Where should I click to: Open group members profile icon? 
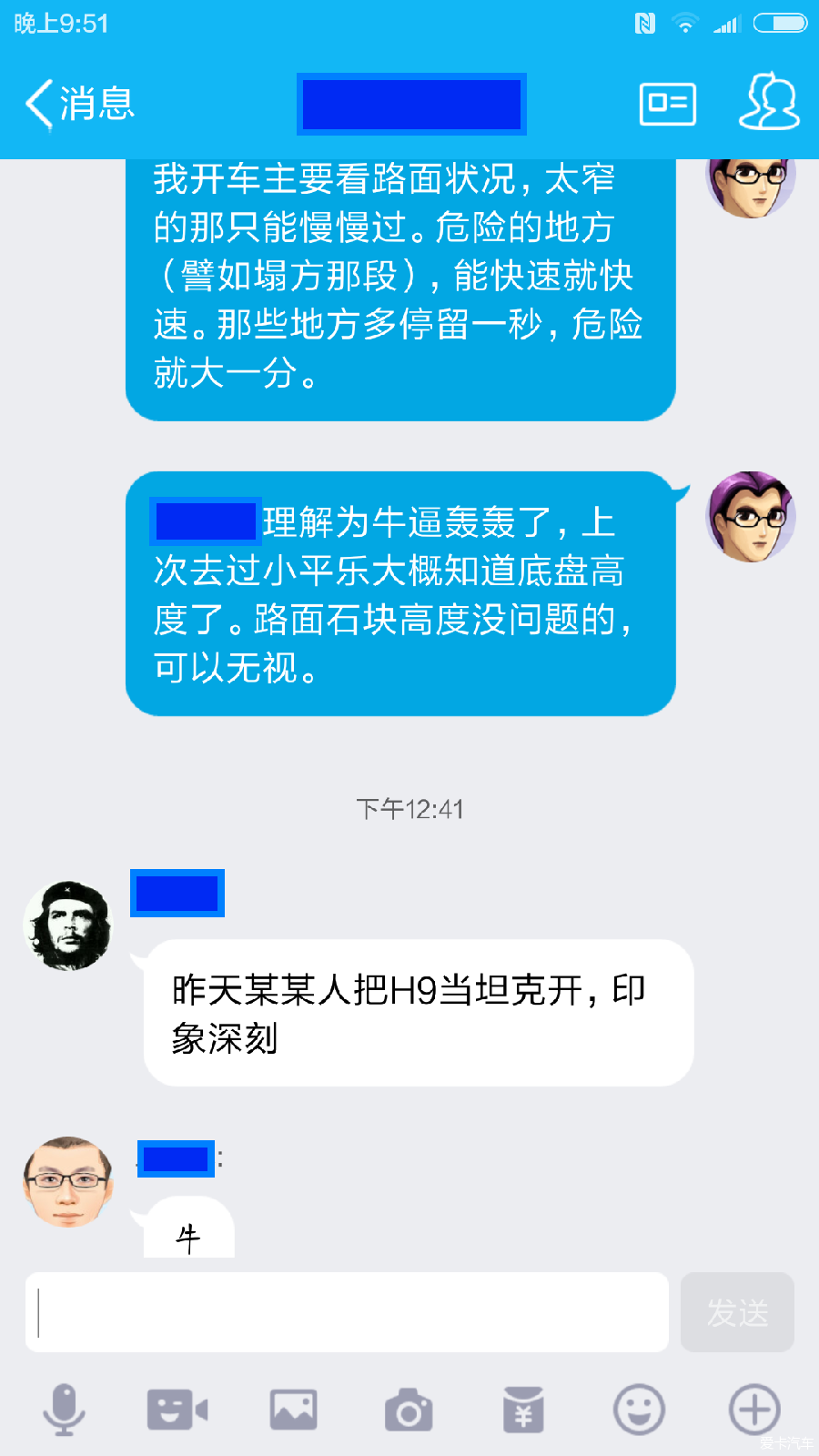[x=769, y=102]
